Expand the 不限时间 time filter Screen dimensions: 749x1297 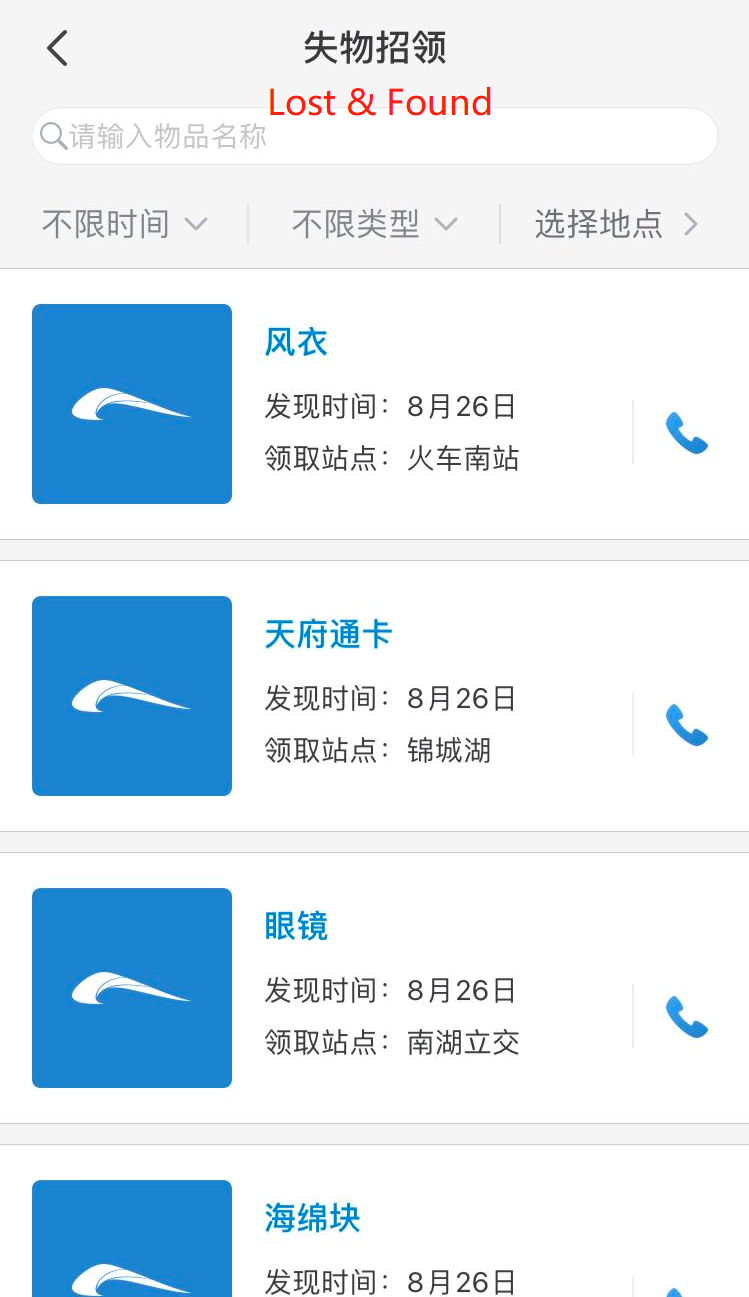click(124, 224)
